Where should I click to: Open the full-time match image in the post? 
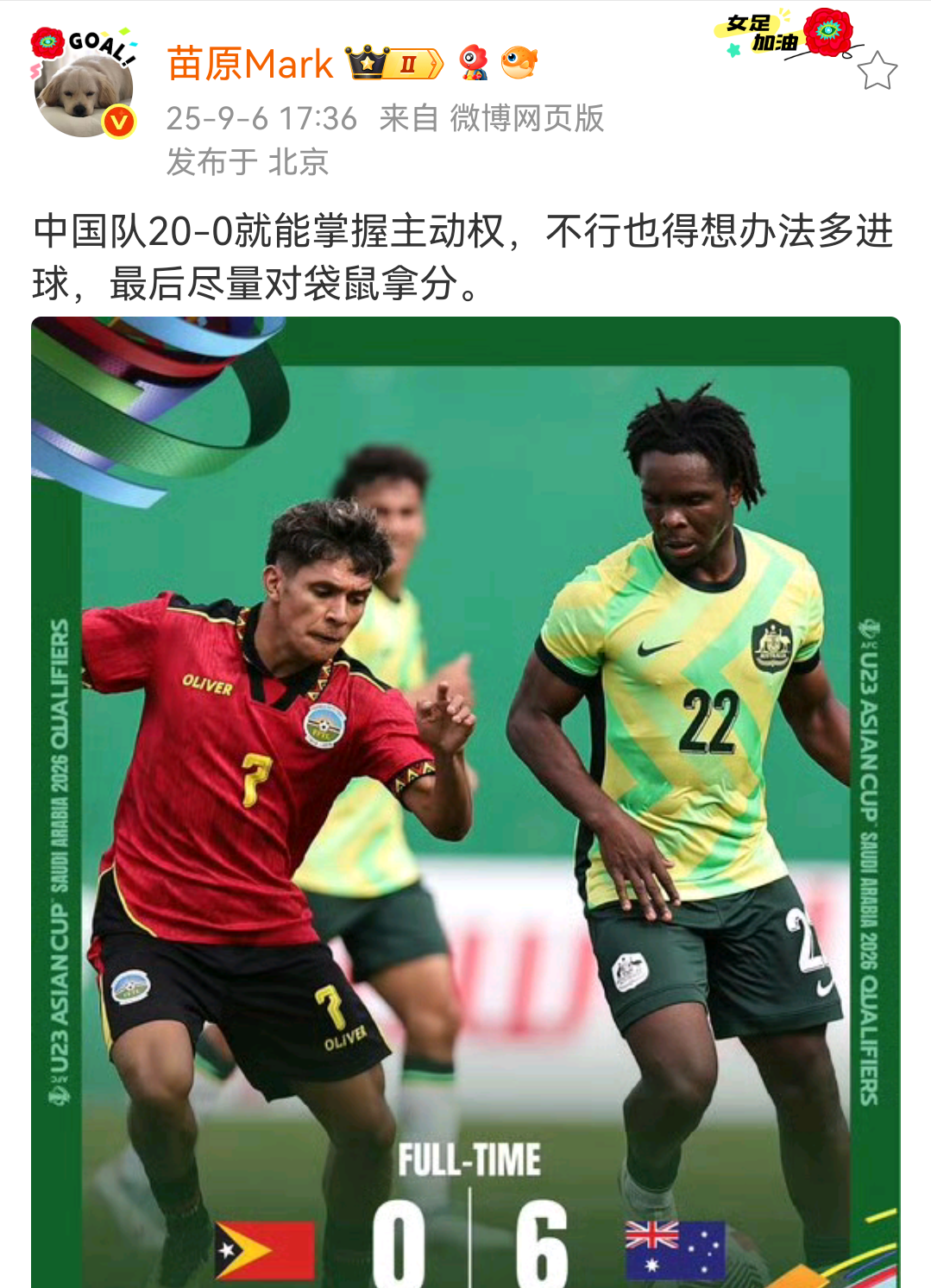click(x=466, y=802)
